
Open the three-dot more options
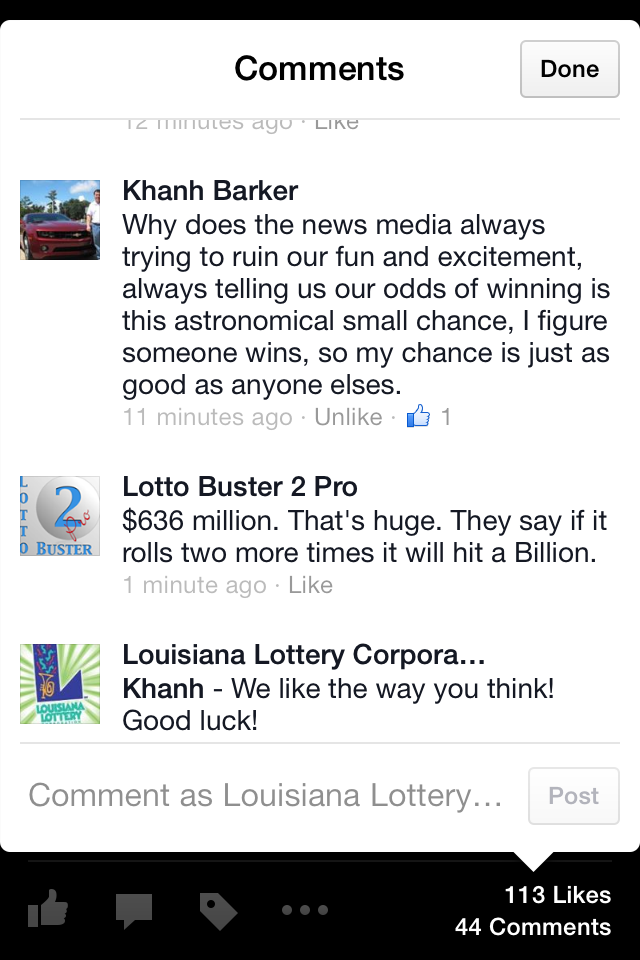click(x=305, y=910)
